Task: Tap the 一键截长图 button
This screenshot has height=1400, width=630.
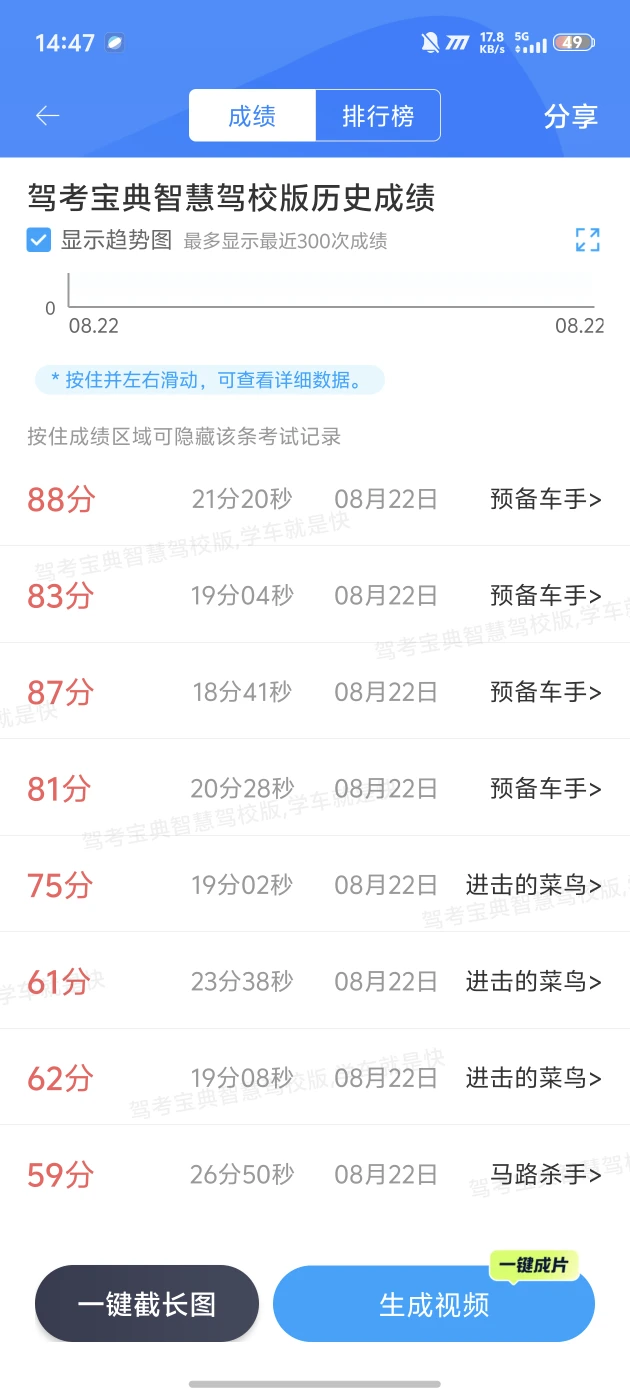Action: pyautogui.click(x=147, y=1304)
